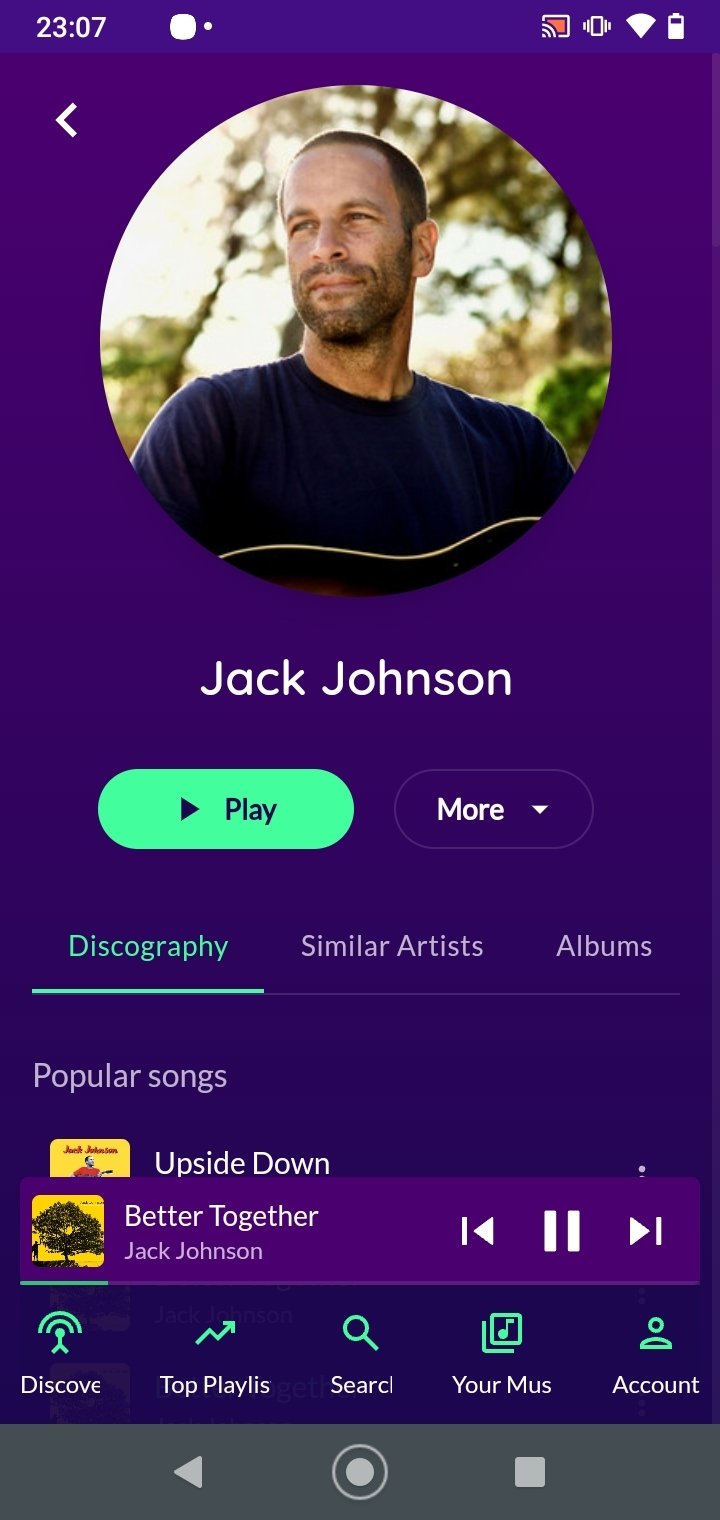Open the Albums tab

point(604,946)
